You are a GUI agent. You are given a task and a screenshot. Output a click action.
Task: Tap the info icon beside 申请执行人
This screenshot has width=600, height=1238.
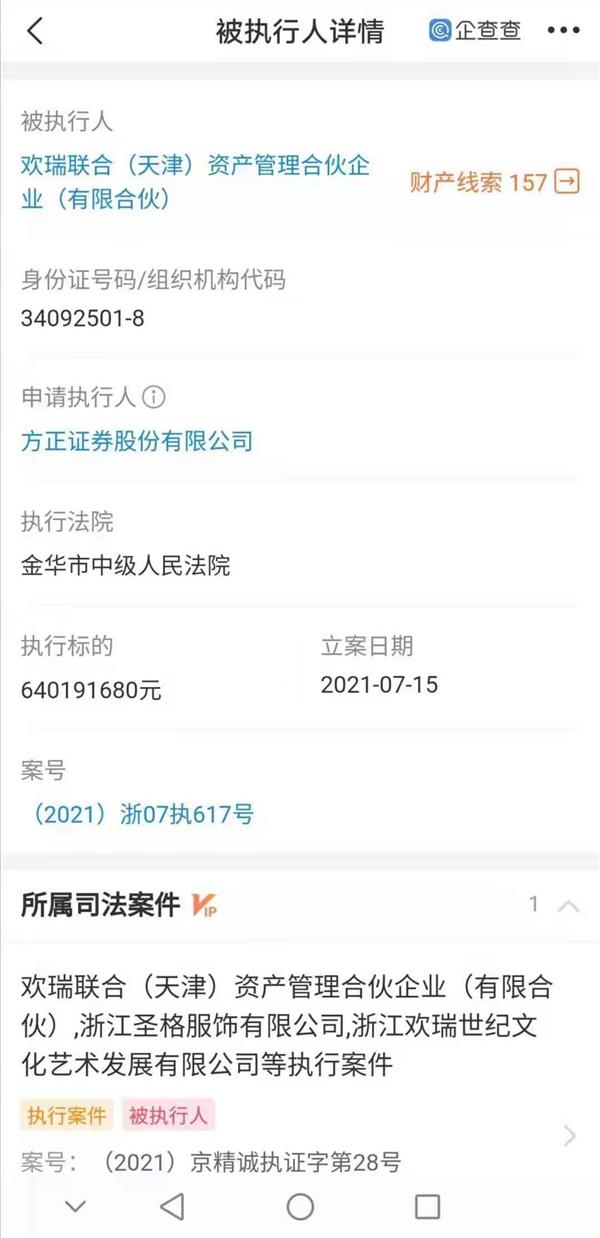click(x=154, y=397)
